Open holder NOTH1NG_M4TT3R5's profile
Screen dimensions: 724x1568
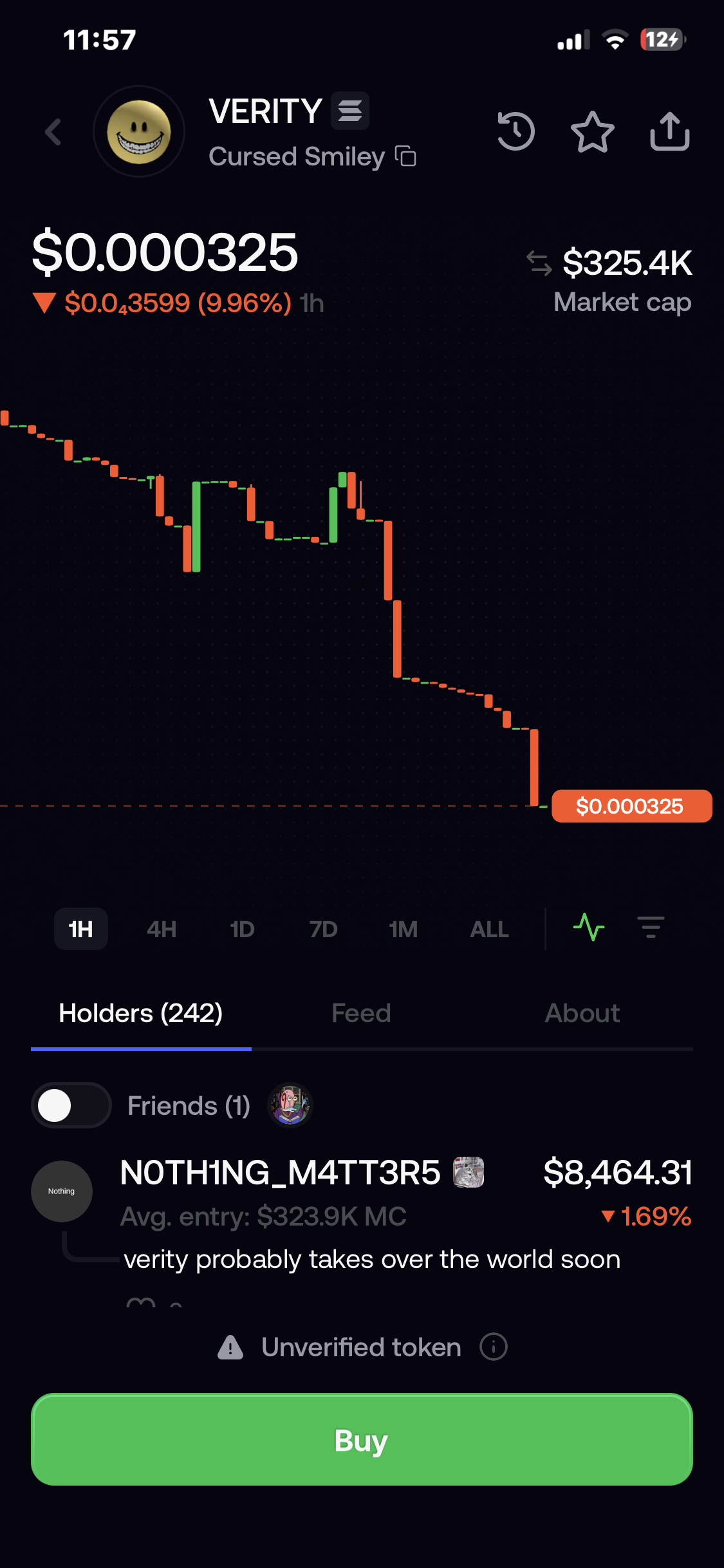280,1173
